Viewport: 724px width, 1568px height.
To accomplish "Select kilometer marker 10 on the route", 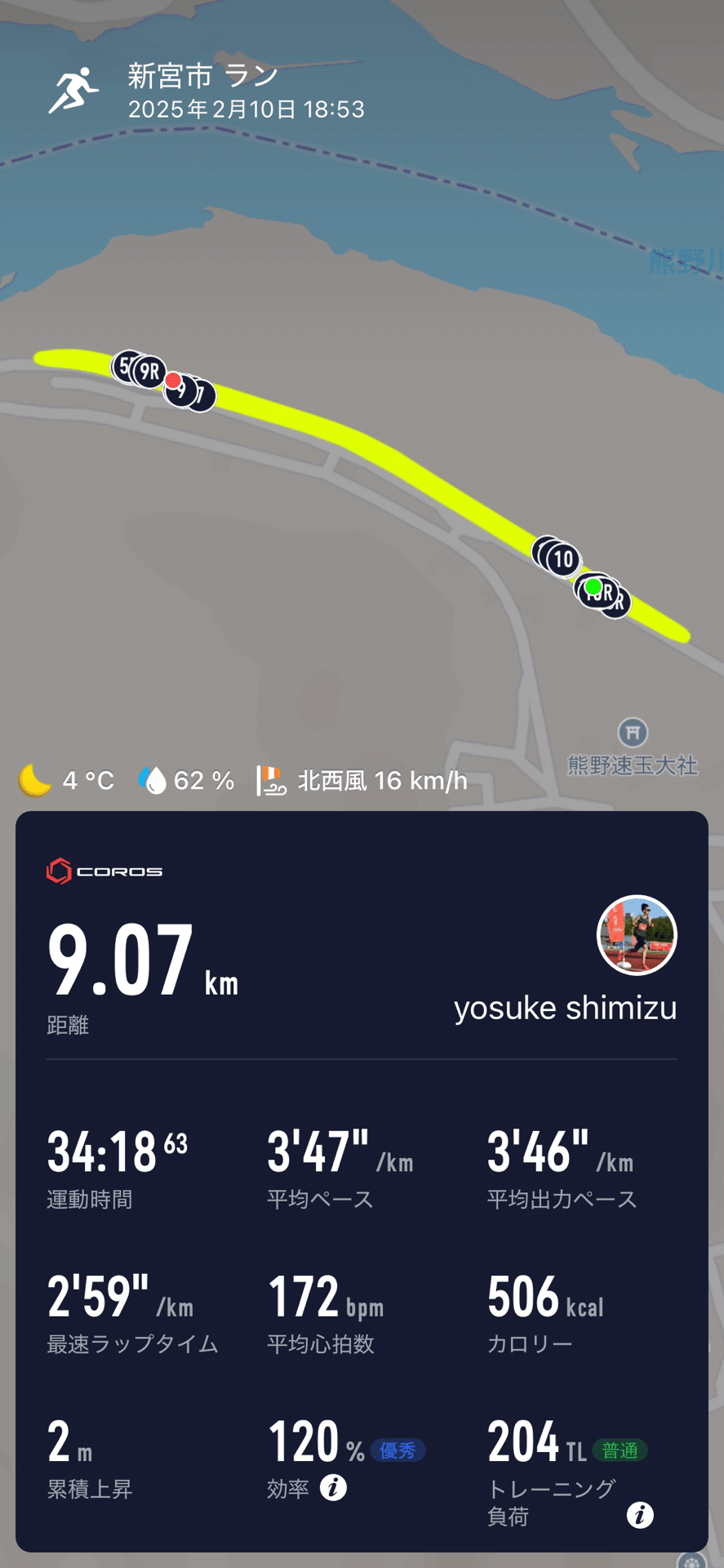I will (562, 559).
